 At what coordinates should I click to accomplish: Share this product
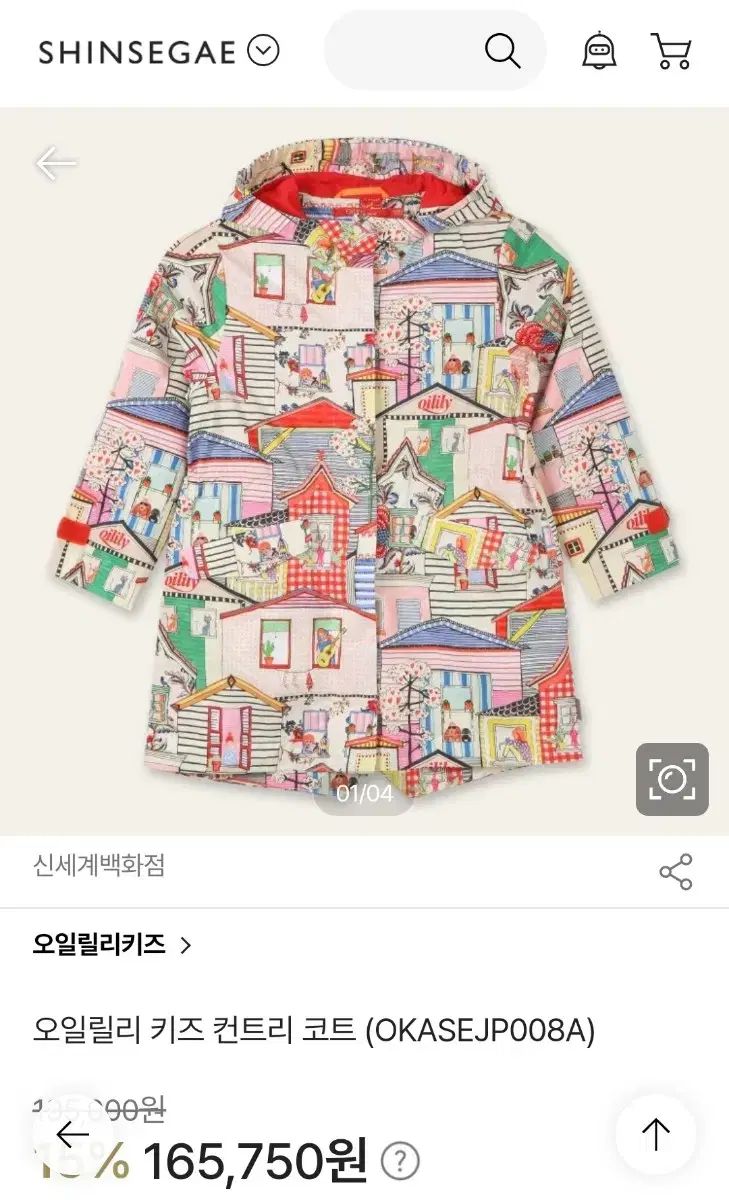click(x=676, y=872)
